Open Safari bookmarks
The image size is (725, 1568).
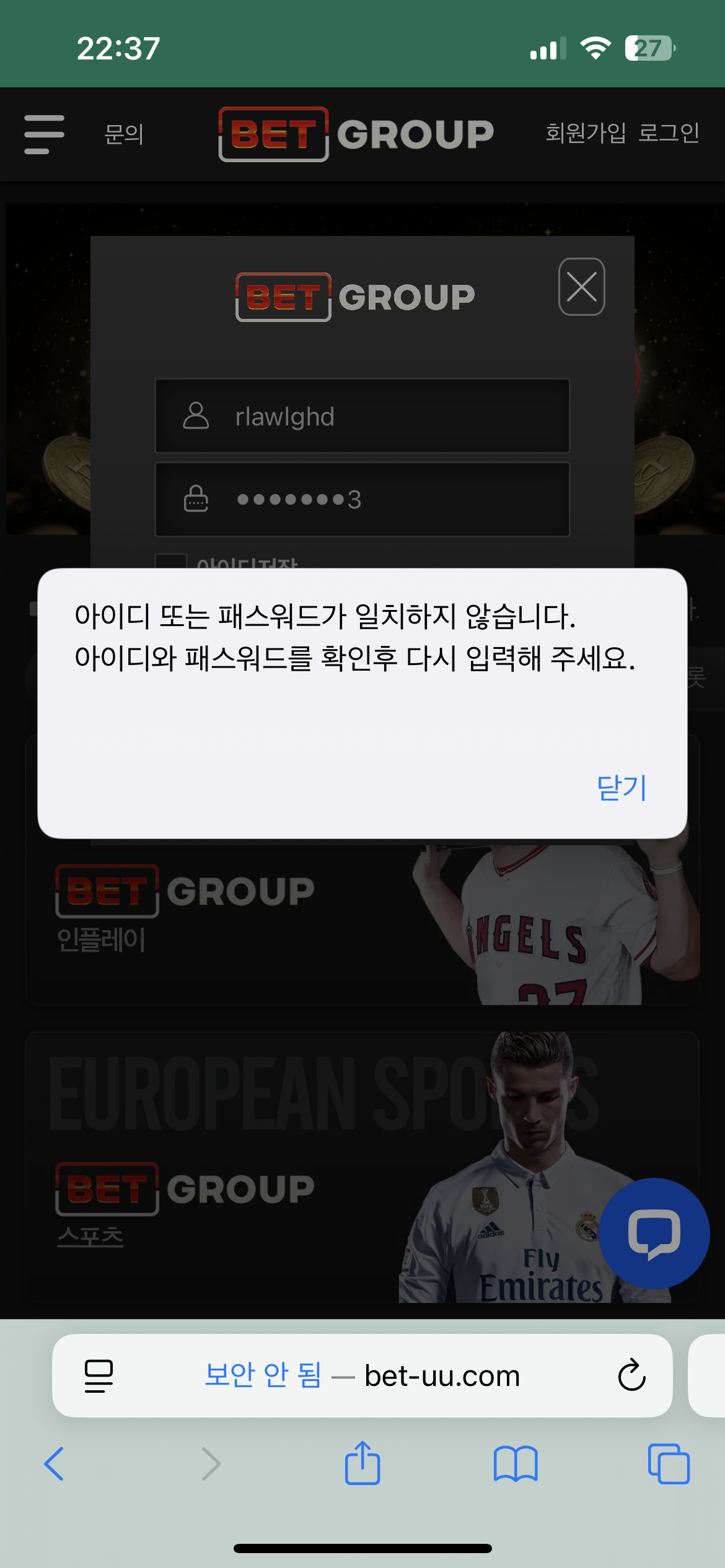(x=516, y=1464)
